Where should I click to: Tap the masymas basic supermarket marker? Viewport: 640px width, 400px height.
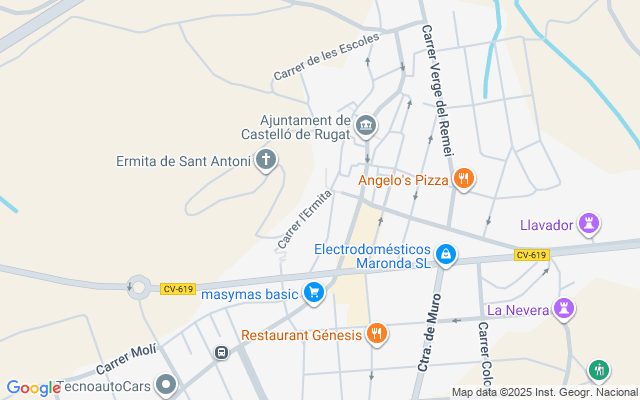coord(314,293)
